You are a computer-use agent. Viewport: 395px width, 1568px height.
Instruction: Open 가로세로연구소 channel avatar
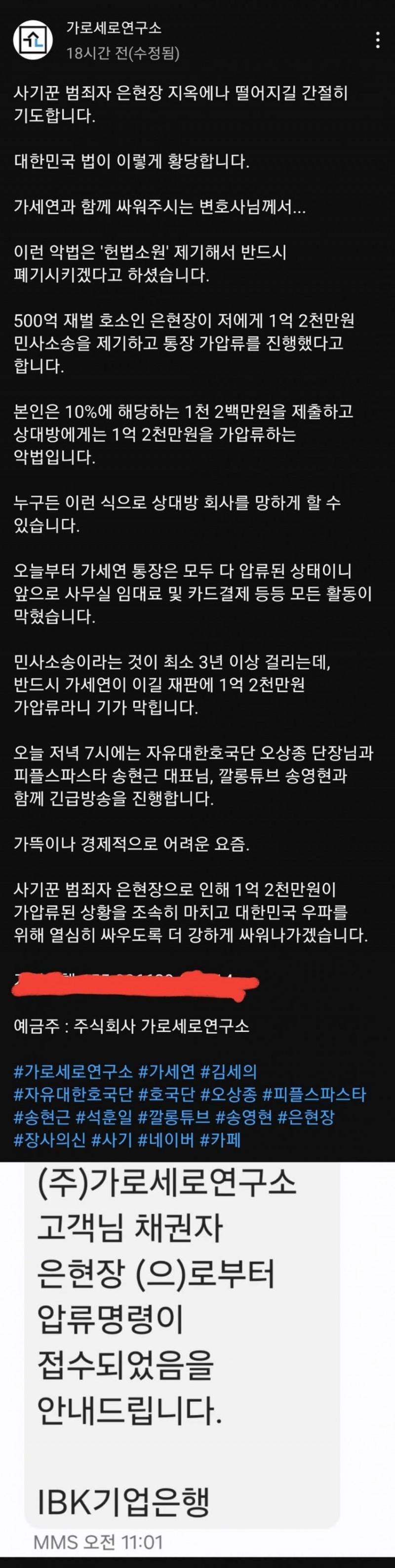click(x=33, y=41)
